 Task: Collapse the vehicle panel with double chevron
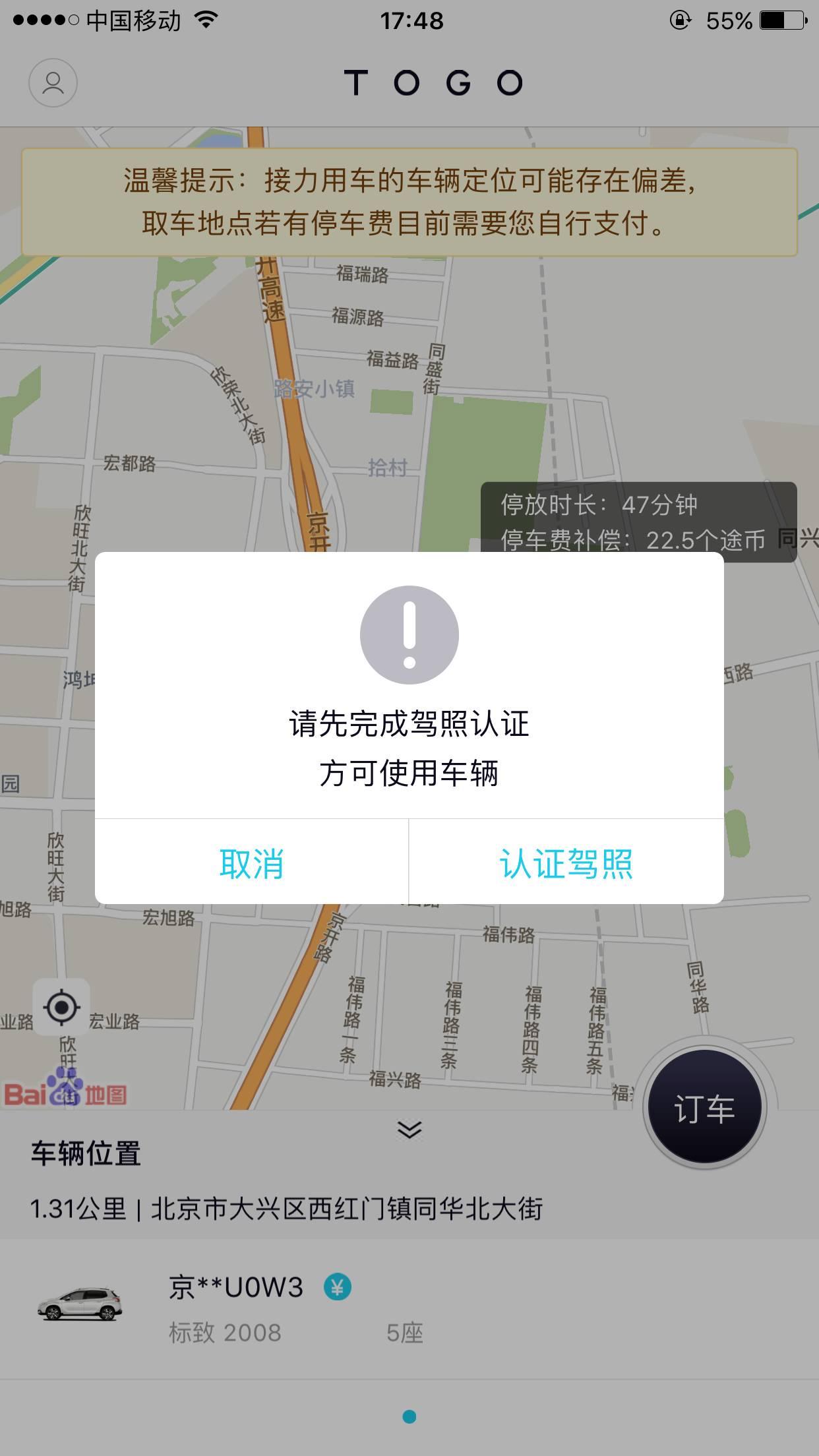tap(409, 1128)
